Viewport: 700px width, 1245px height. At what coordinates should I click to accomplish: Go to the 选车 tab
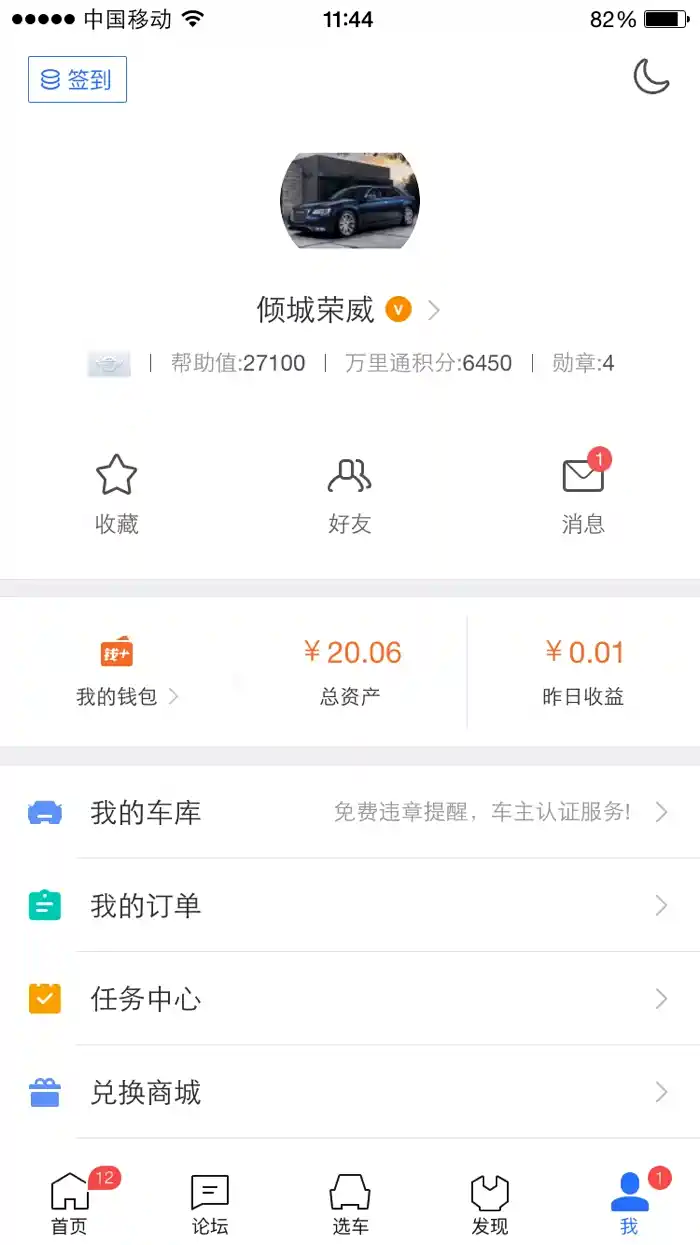350,1204
